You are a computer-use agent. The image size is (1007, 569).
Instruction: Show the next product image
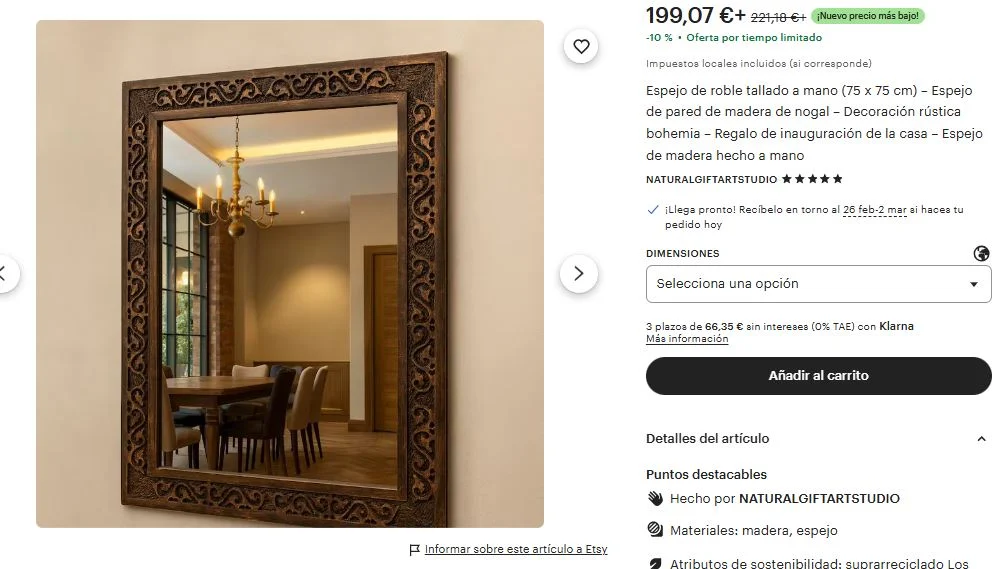coord(578,273)
